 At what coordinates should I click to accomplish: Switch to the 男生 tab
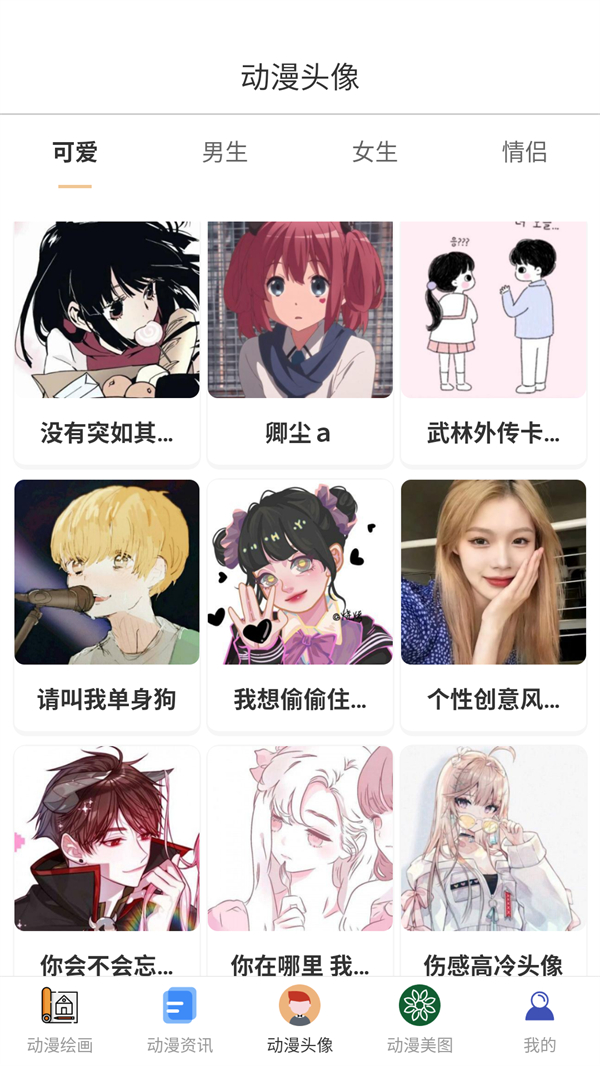coord(224,153)
